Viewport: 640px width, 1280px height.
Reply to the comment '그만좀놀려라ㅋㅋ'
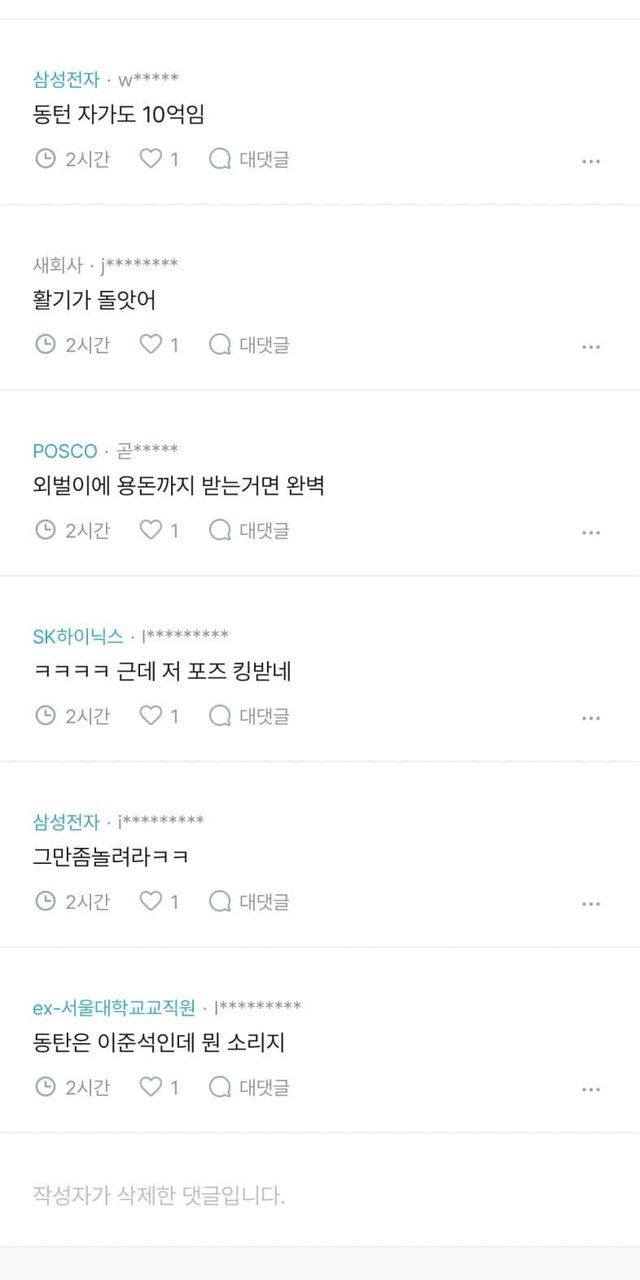(249, 902)
